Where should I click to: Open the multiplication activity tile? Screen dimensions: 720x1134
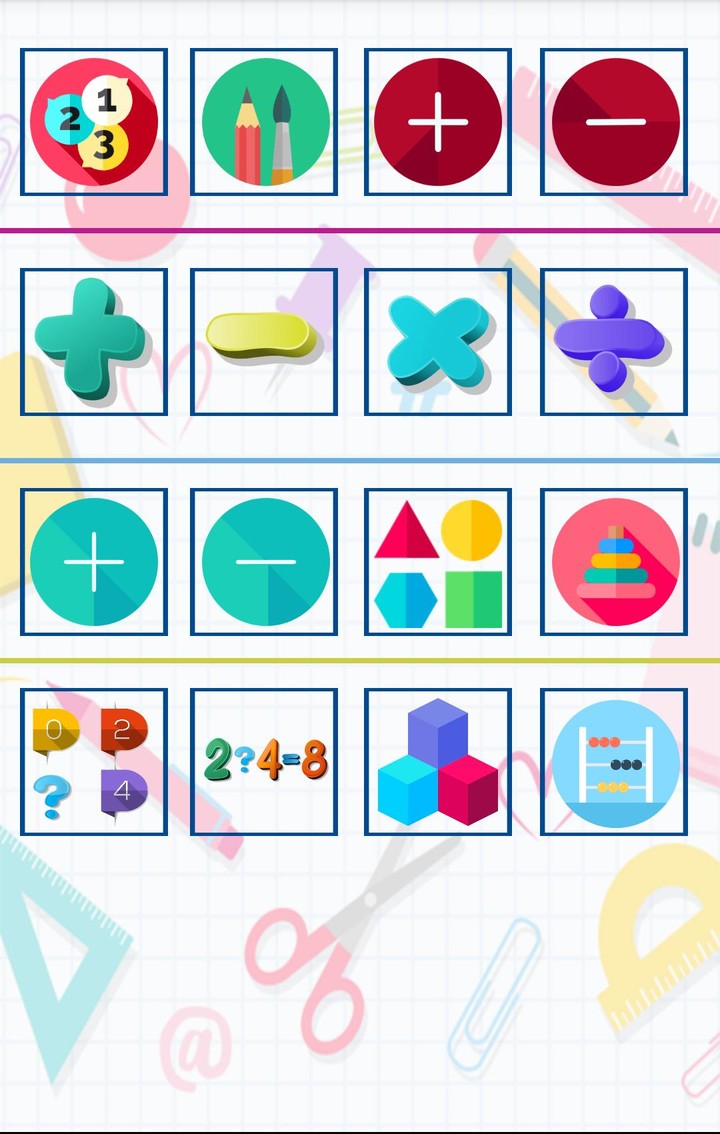click(438, 340)
